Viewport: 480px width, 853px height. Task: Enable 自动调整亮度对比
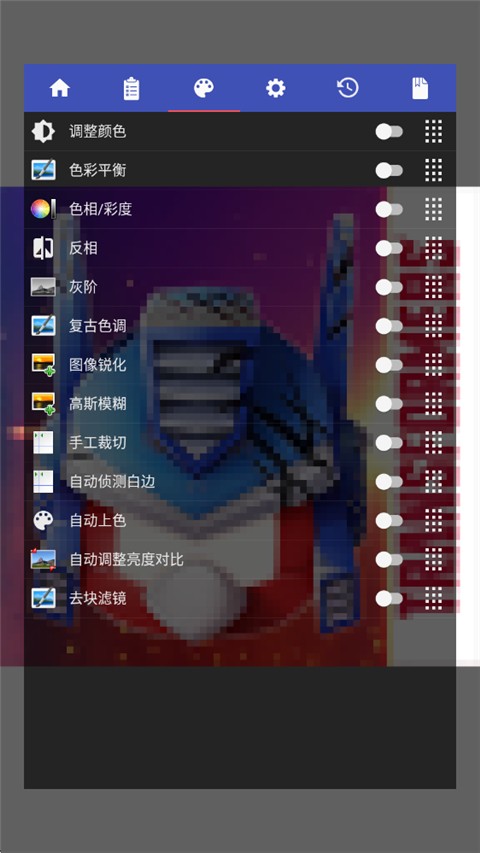[x=389, y=559]
